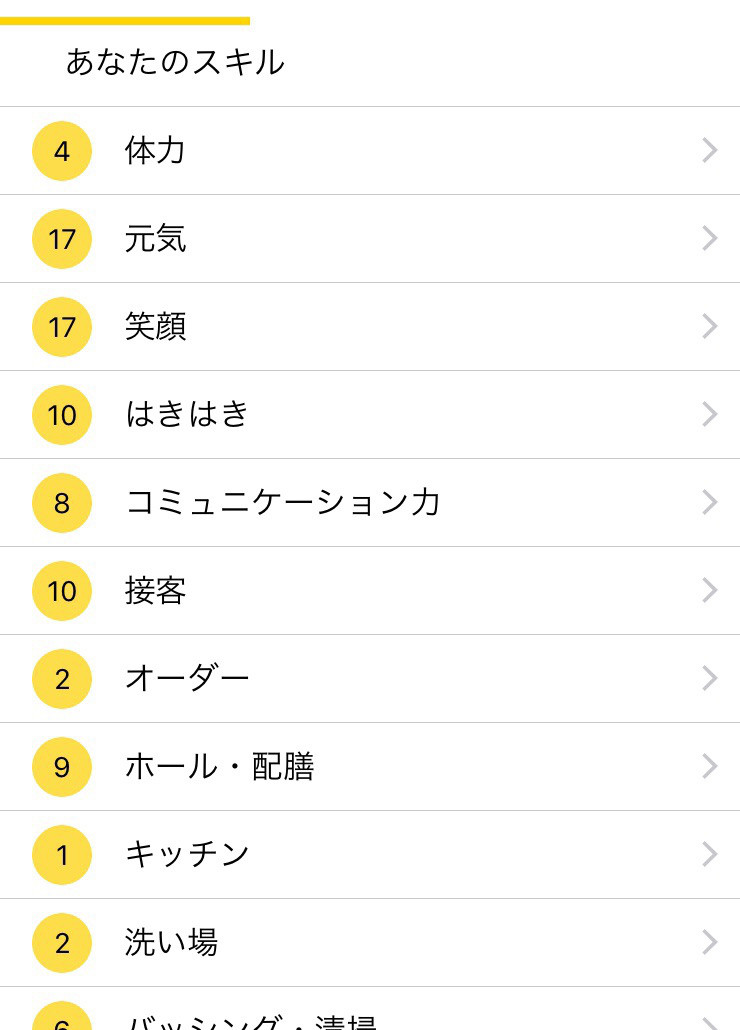Tap the コミュニケーション力 row
740x1030 pixels.
pos(370,503)
